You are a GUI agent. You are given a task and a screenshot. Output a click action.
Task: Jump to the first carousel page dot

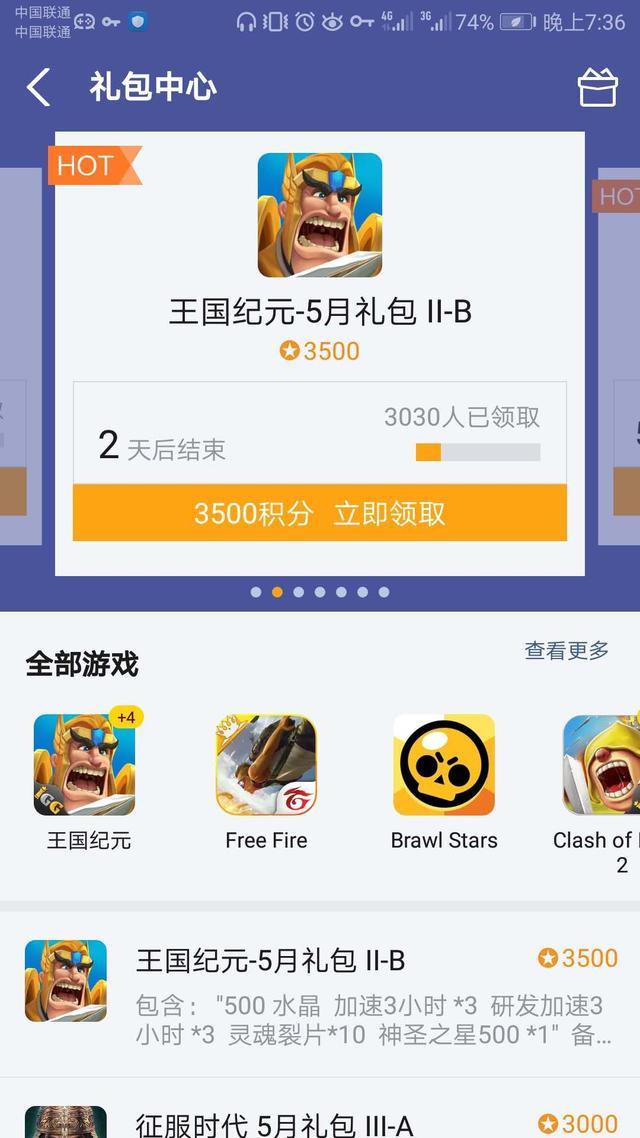tap(256, 592)
